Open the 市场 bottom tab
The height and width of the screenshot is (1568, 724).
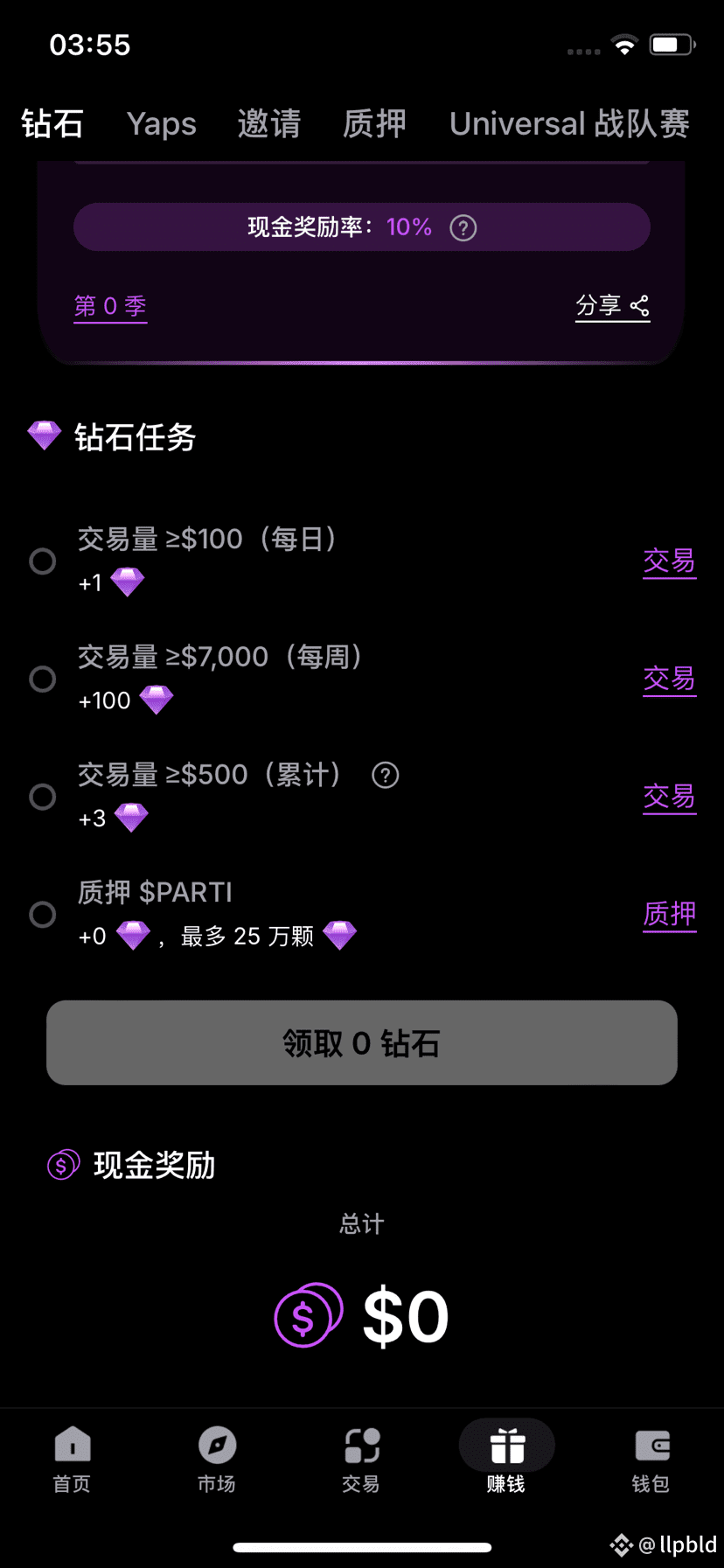[x=217, y=1458]
